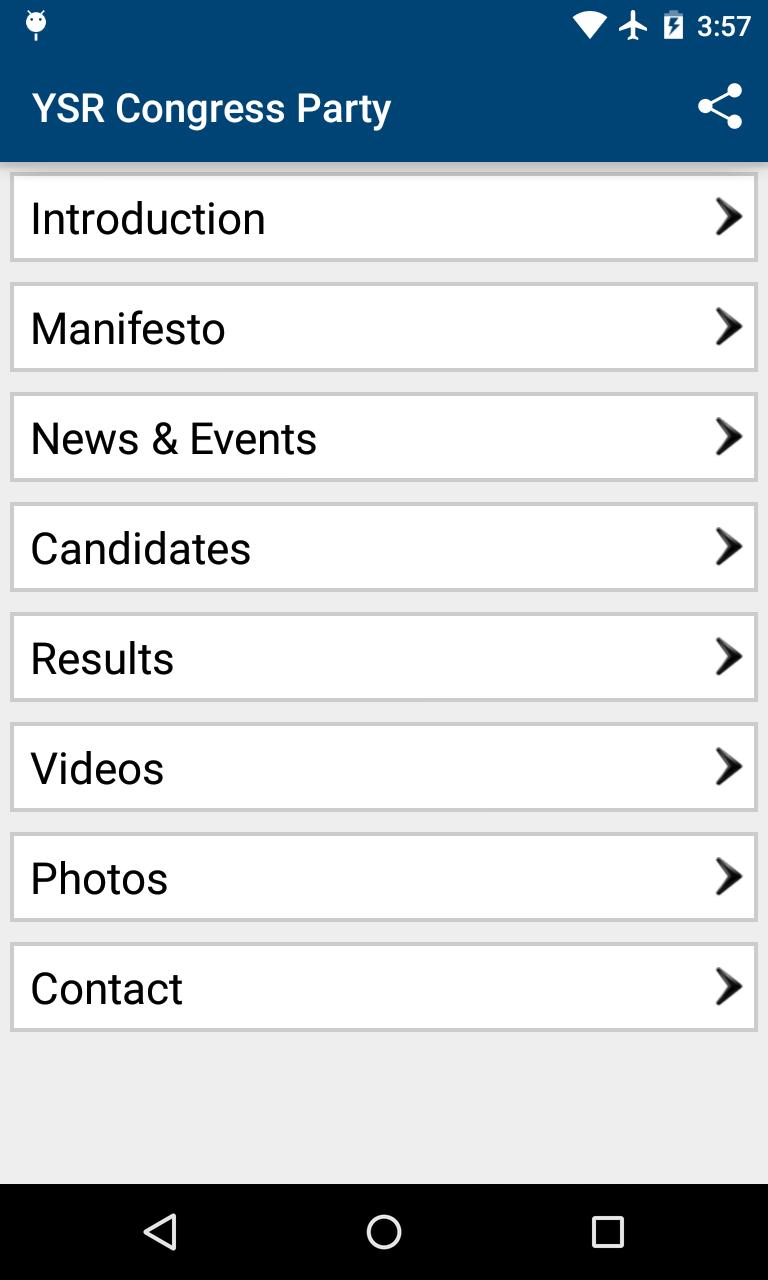This screenshot has height=1280, width=768.
Task: Share the YSR Congress Party app
Action: coord(720,107)
